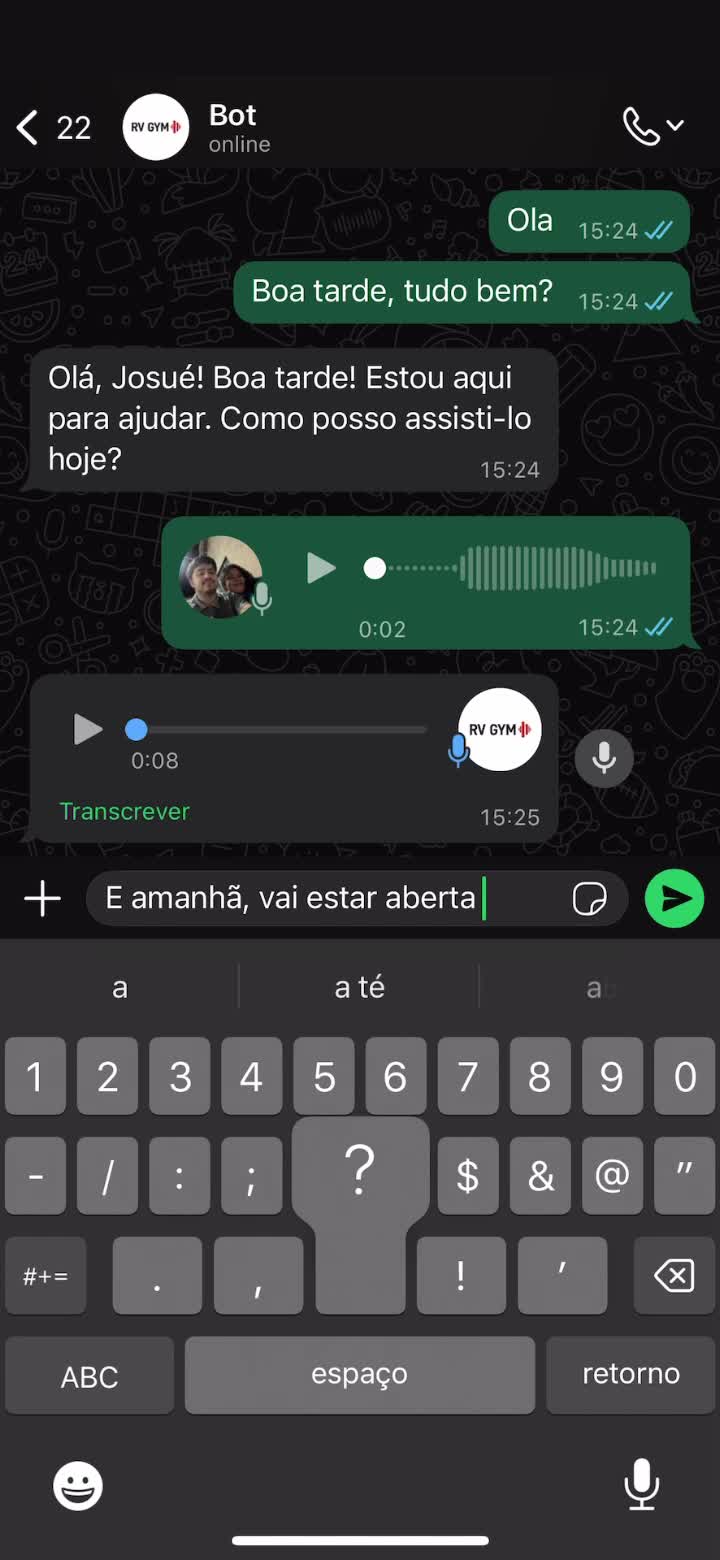
Task: Send the typed message with the green arrow
Action: (673, 898)
